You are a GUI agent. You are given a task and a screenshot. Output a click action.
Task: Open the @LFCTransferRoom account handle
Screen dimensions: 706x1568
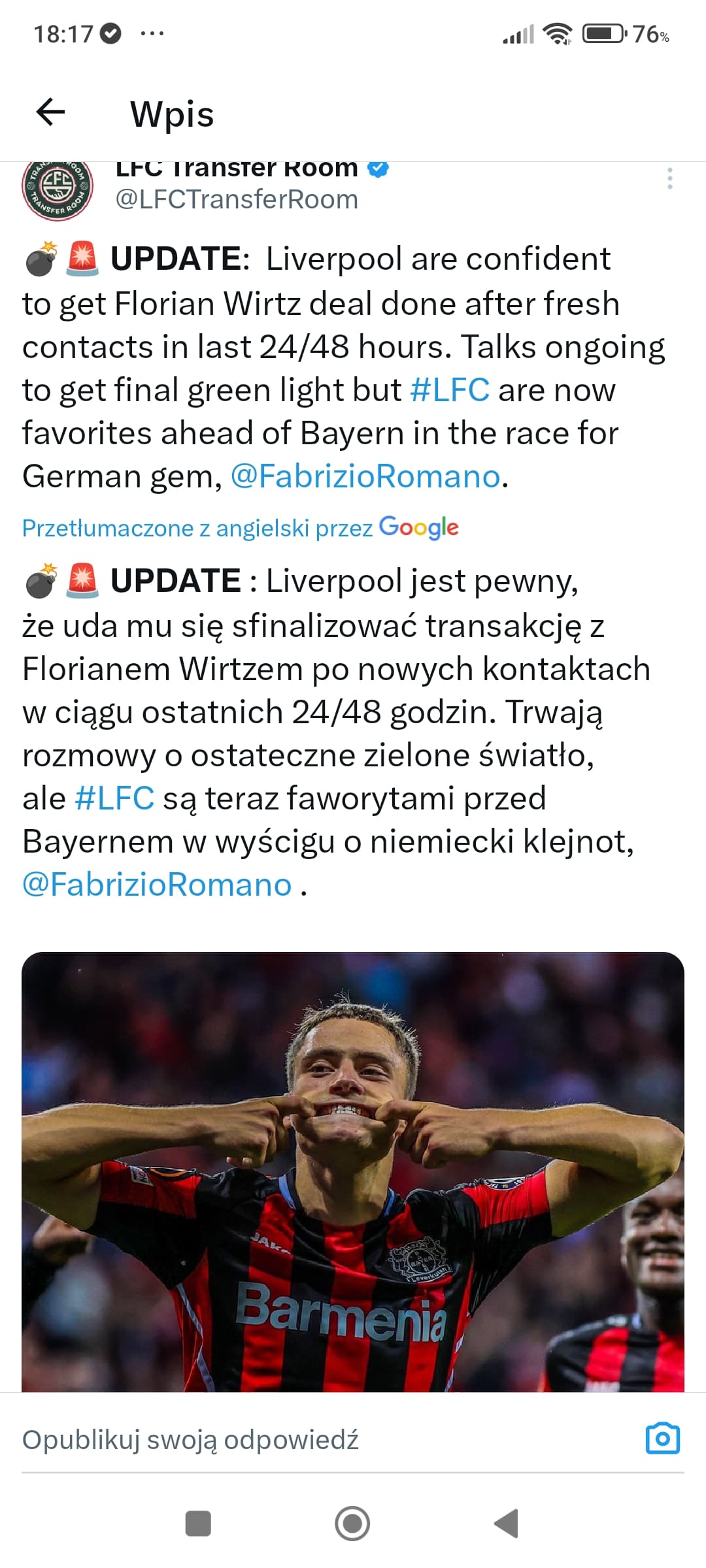pos(237,200)
